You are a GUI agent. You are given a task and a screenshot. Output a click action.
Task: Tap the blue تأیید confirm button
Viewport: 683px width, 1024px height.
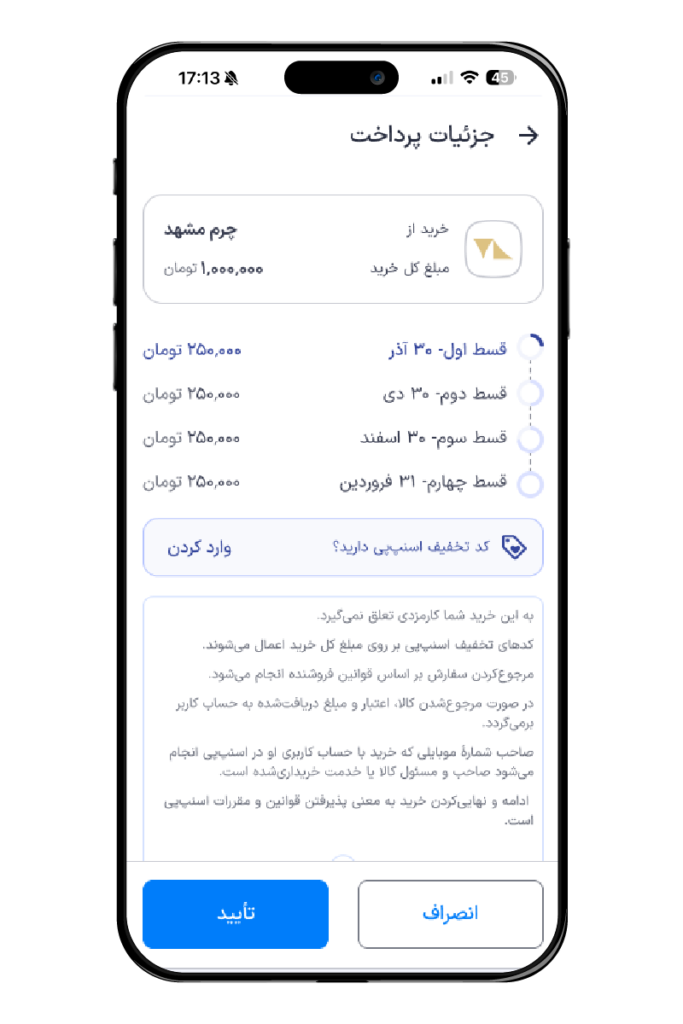(236, 913)
